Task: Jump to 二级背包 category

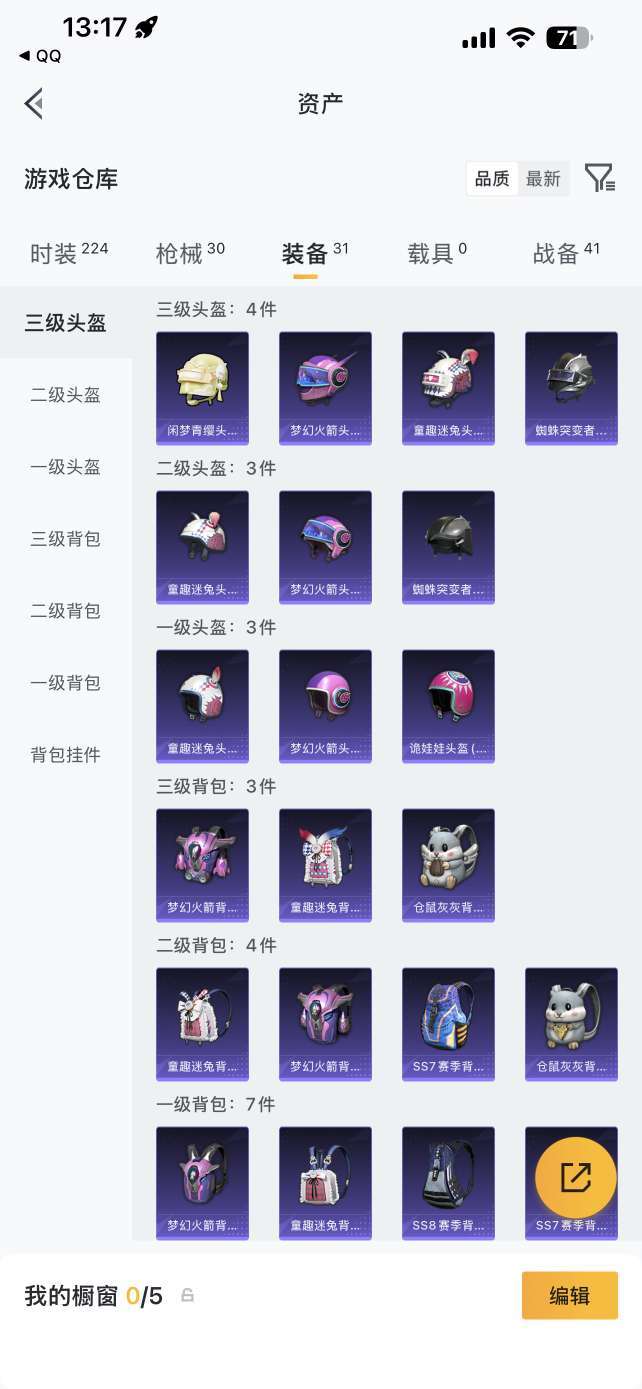Action: 66,611
